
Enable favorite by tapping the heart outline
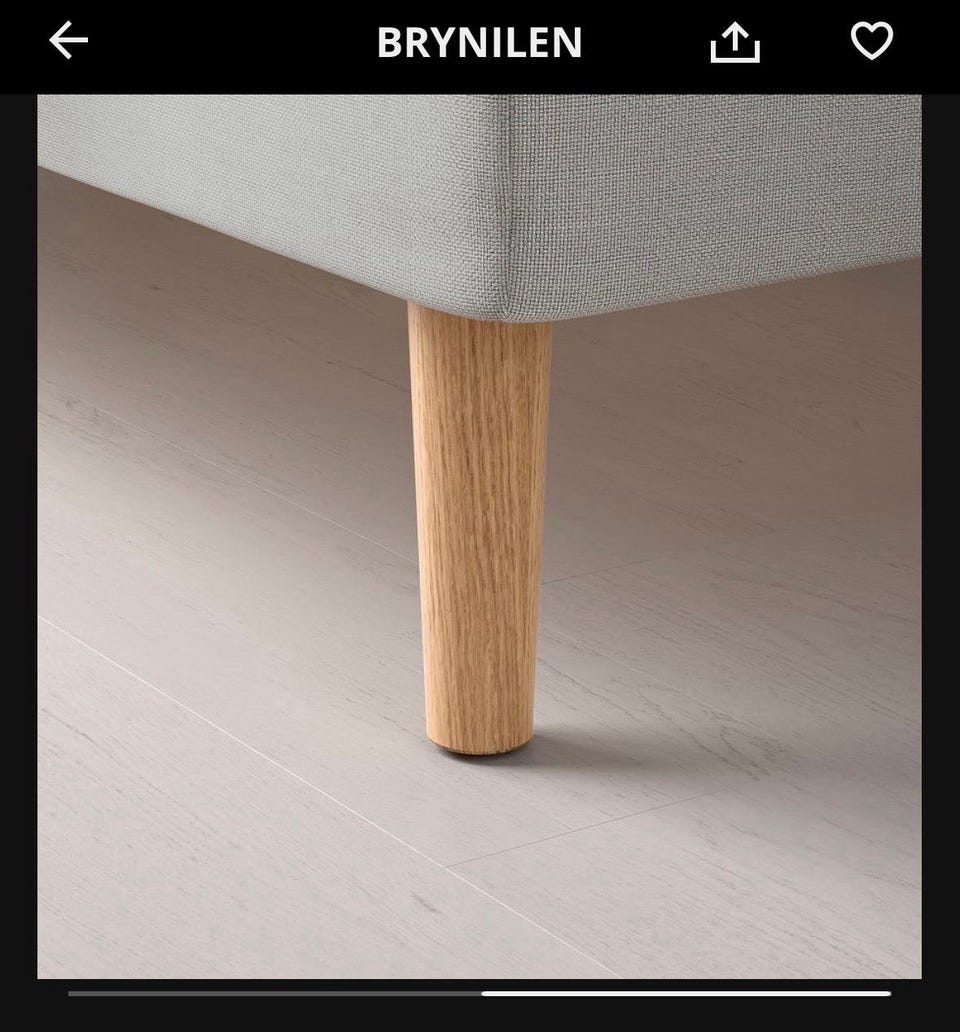[x=872, y=43]
